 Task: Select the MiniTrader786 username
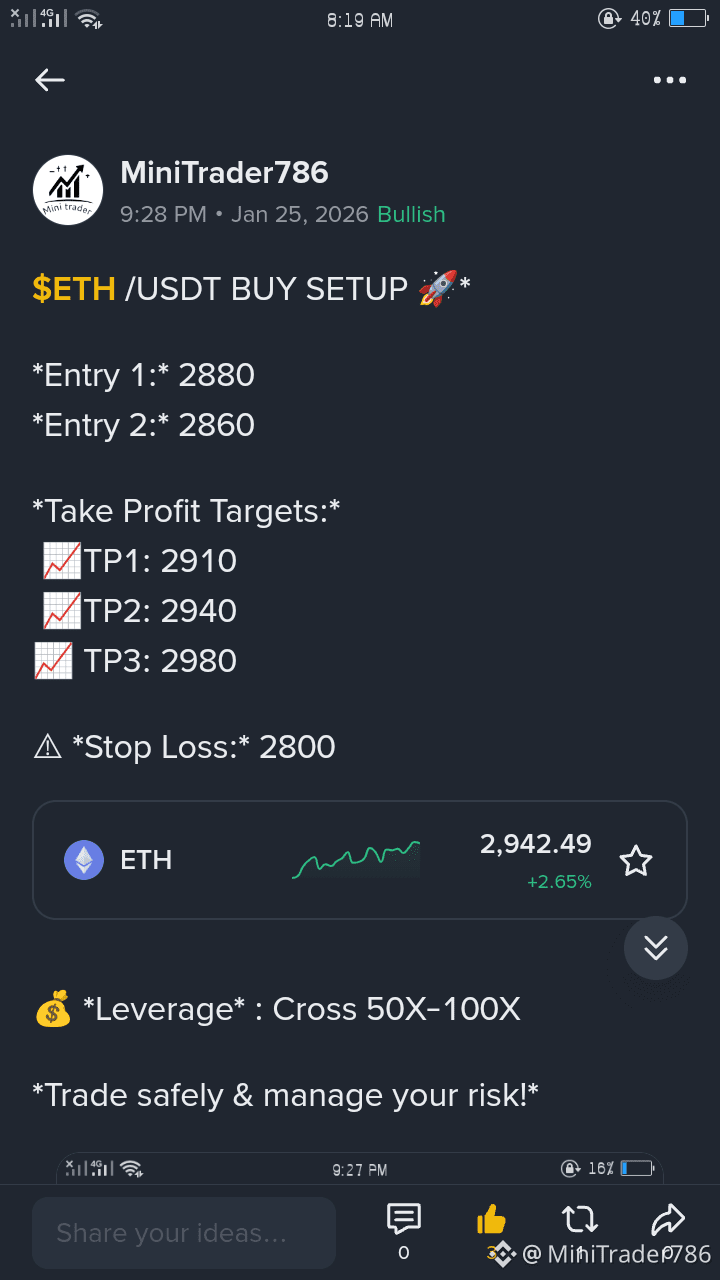(224, 172)
